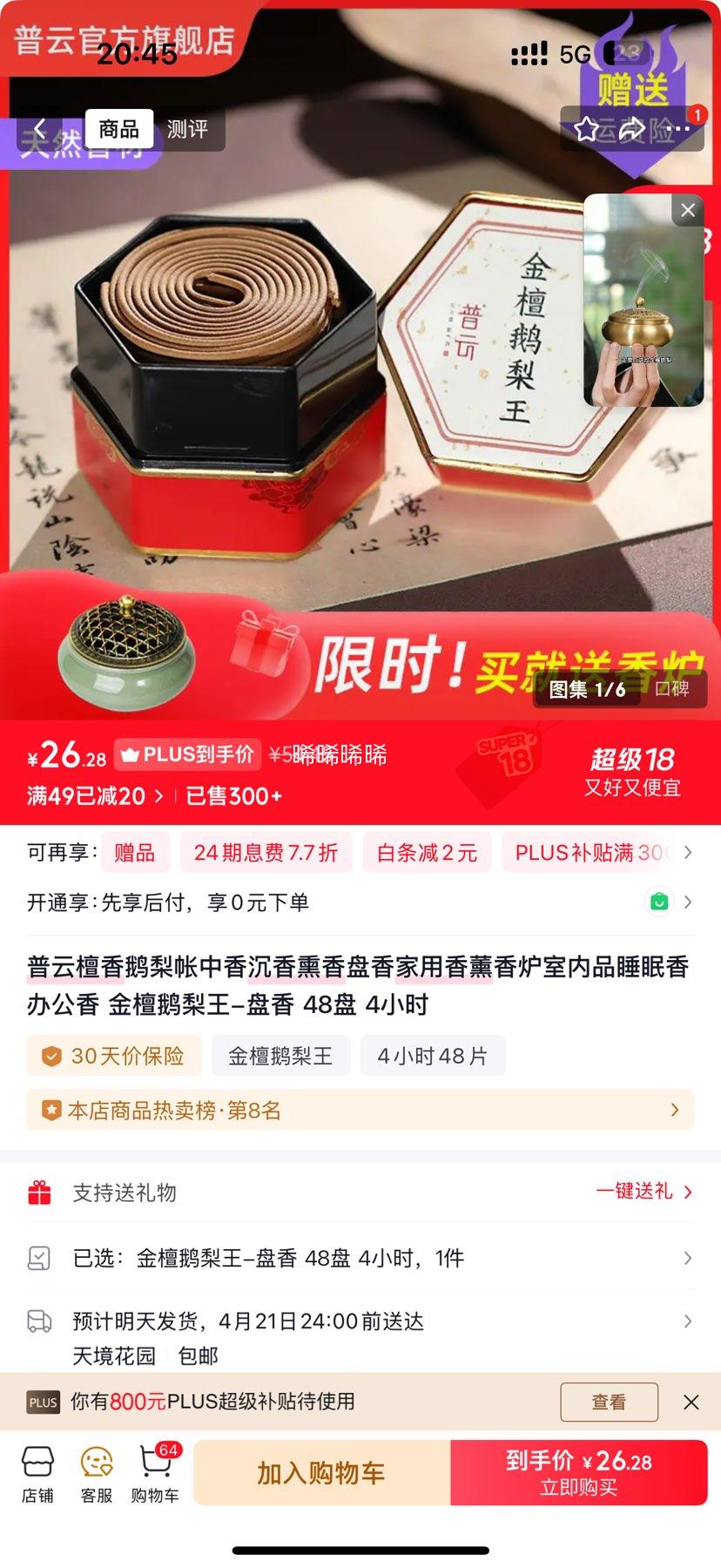Open the more options (…) icon
This screenshot has height=1568, width=721.
679,129
